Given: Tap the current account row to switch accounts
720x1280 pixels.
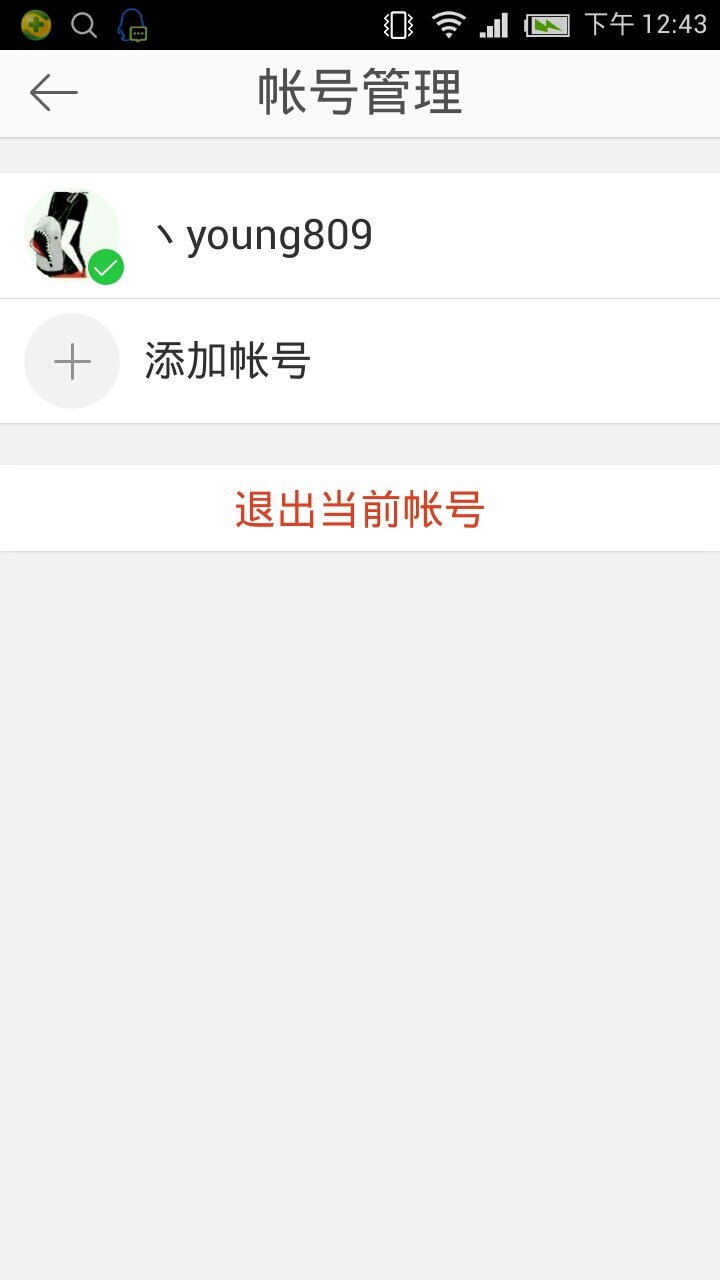Looking at the screenshot, I should (x=360, y=235).
